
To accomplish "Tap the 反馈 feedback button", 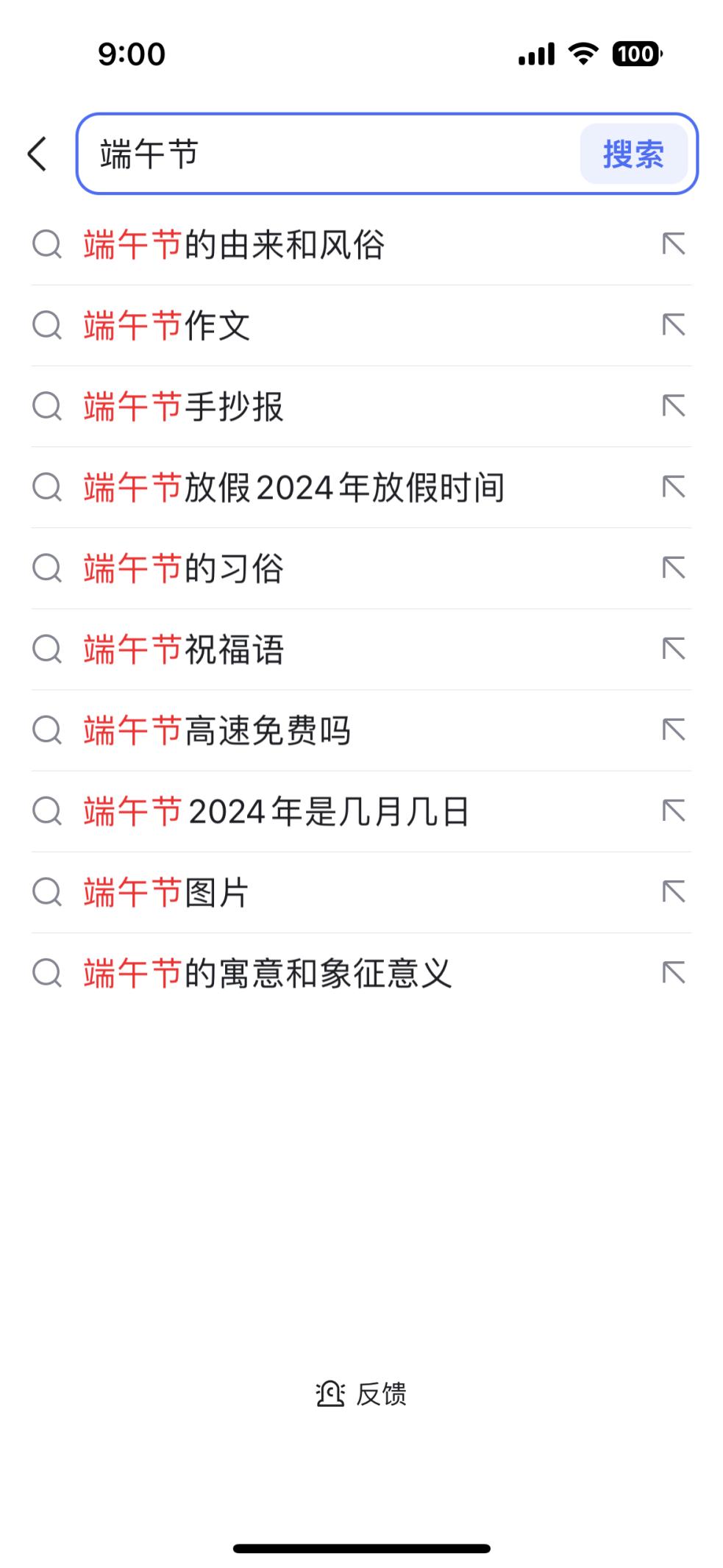I will click(361, 1394).
